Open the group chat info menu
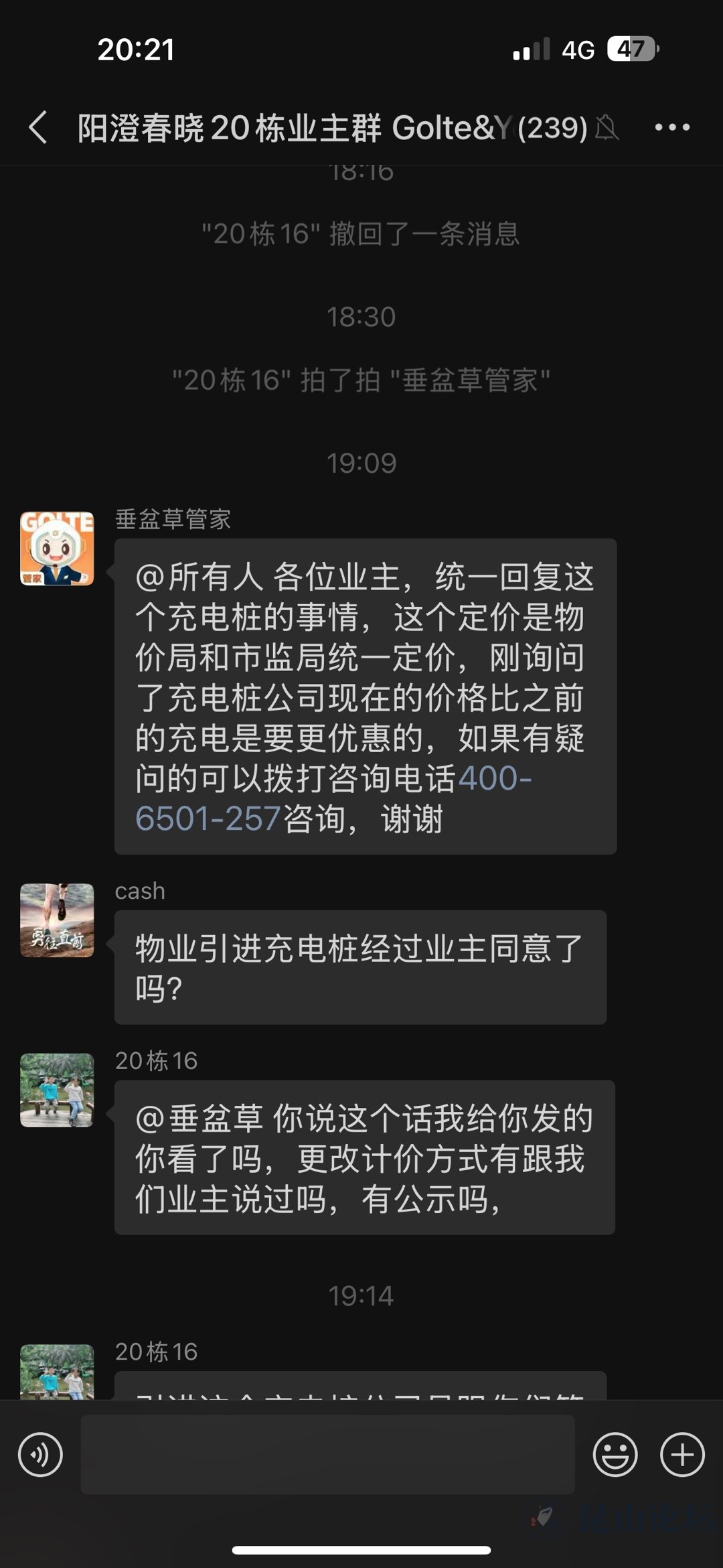723x1568 pixels. click(671, 127)
